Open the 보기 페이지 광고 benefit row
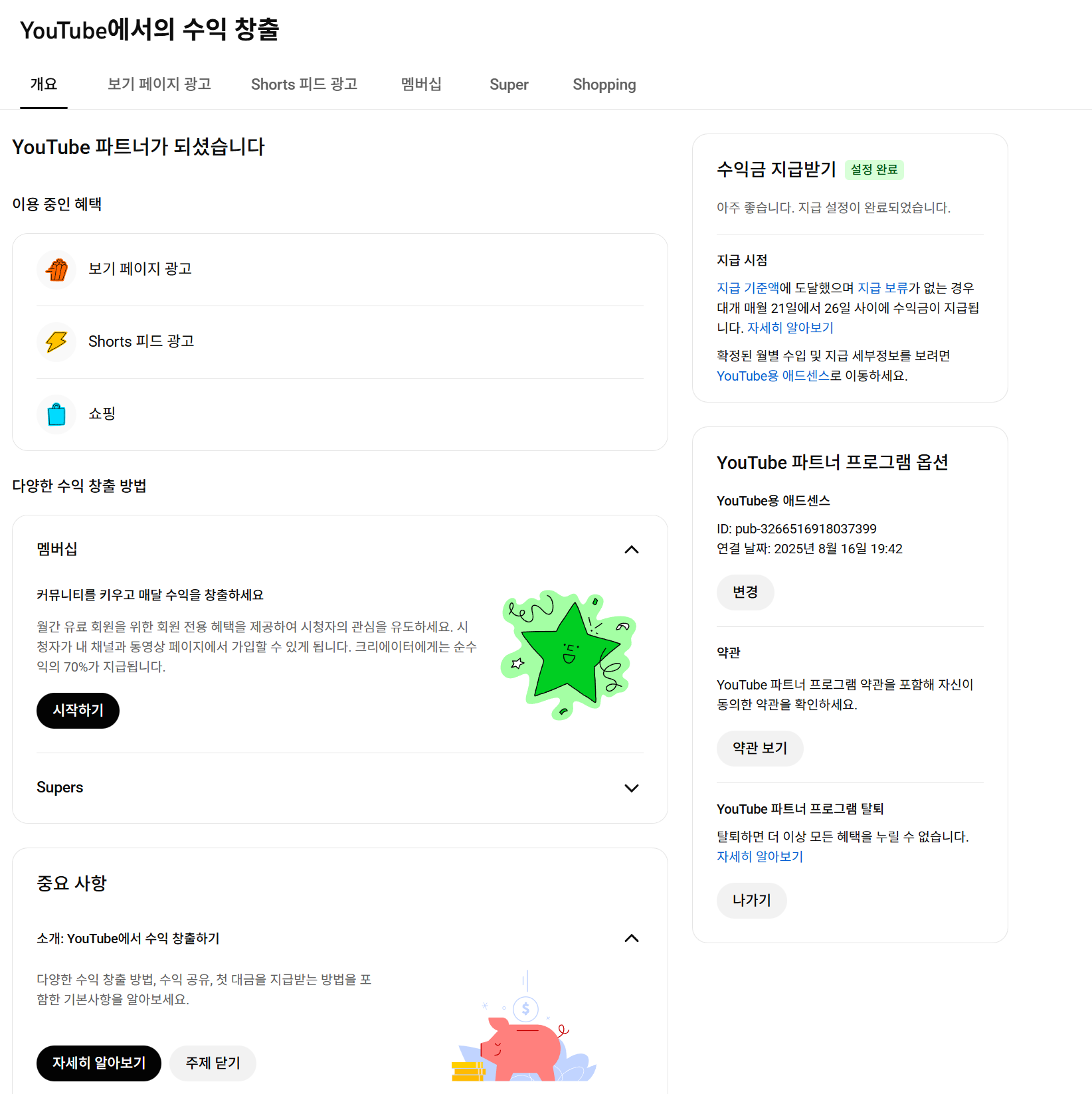 [140, 269]
